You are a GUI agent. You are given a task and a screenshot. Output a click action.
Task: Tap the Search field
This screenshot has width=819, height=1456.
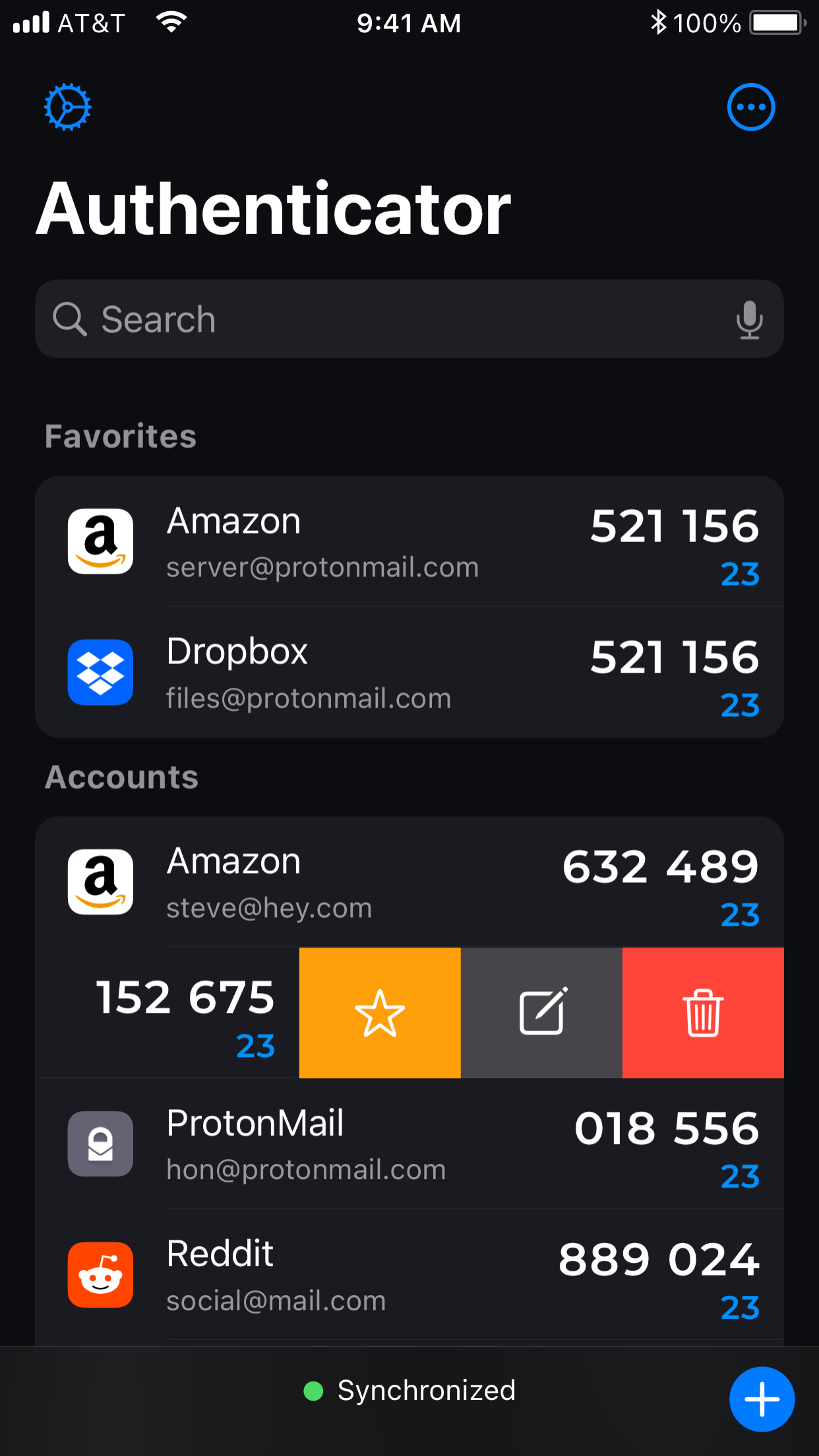pyautogui.click(x=396, y=319)
